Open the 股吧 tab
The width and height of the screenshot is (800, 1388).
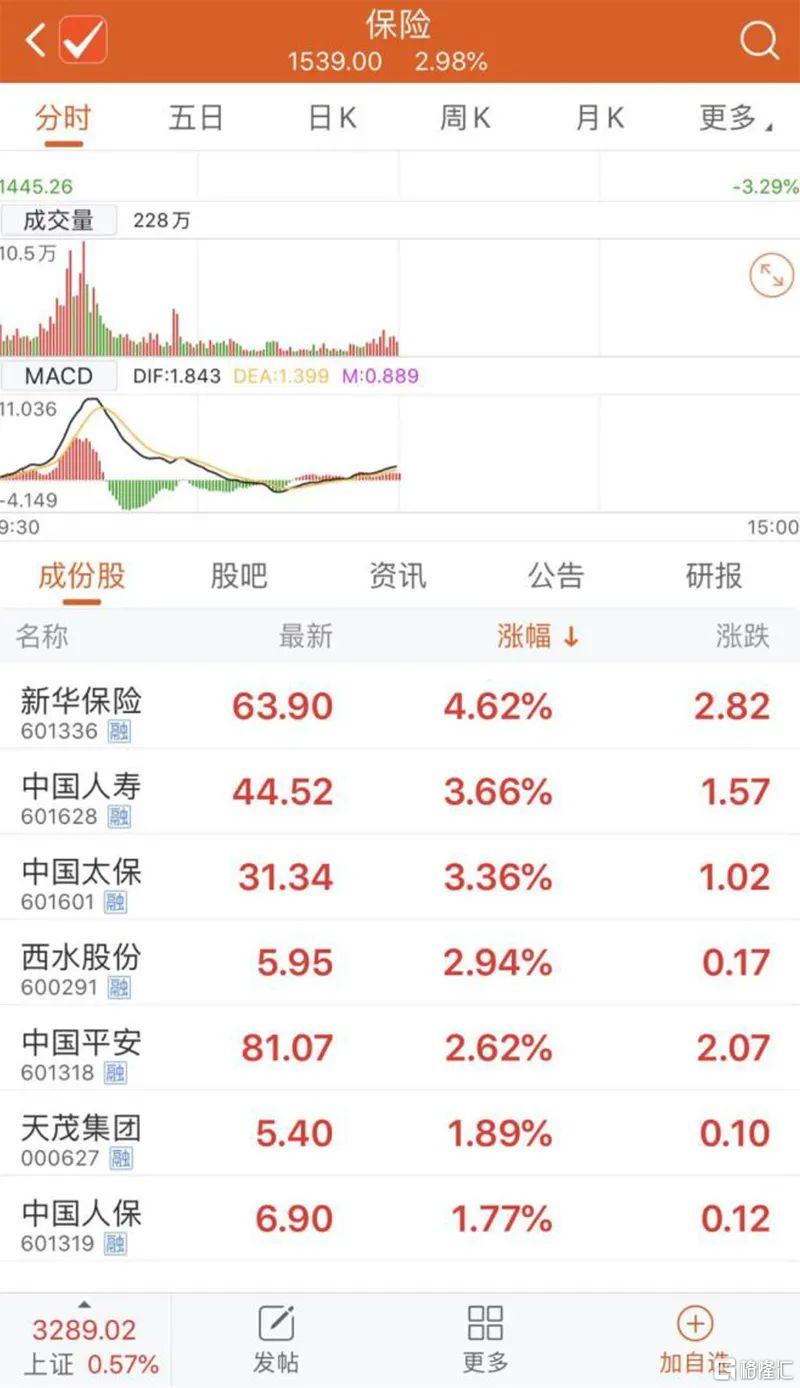239,576
